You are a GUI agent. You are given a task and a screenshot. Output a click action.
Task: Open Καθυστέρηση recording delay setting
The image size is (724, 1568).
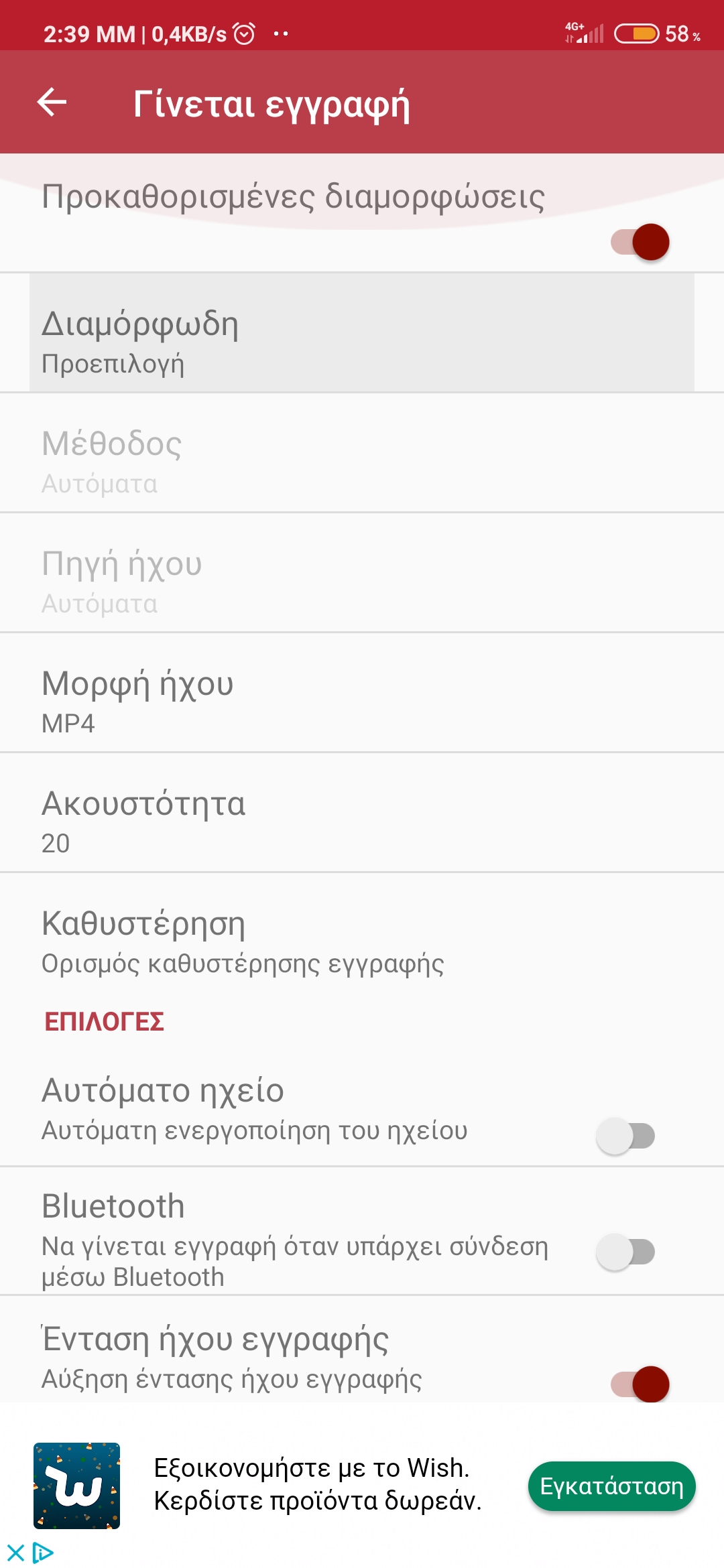pyautogui.click(x=362, y=941)
